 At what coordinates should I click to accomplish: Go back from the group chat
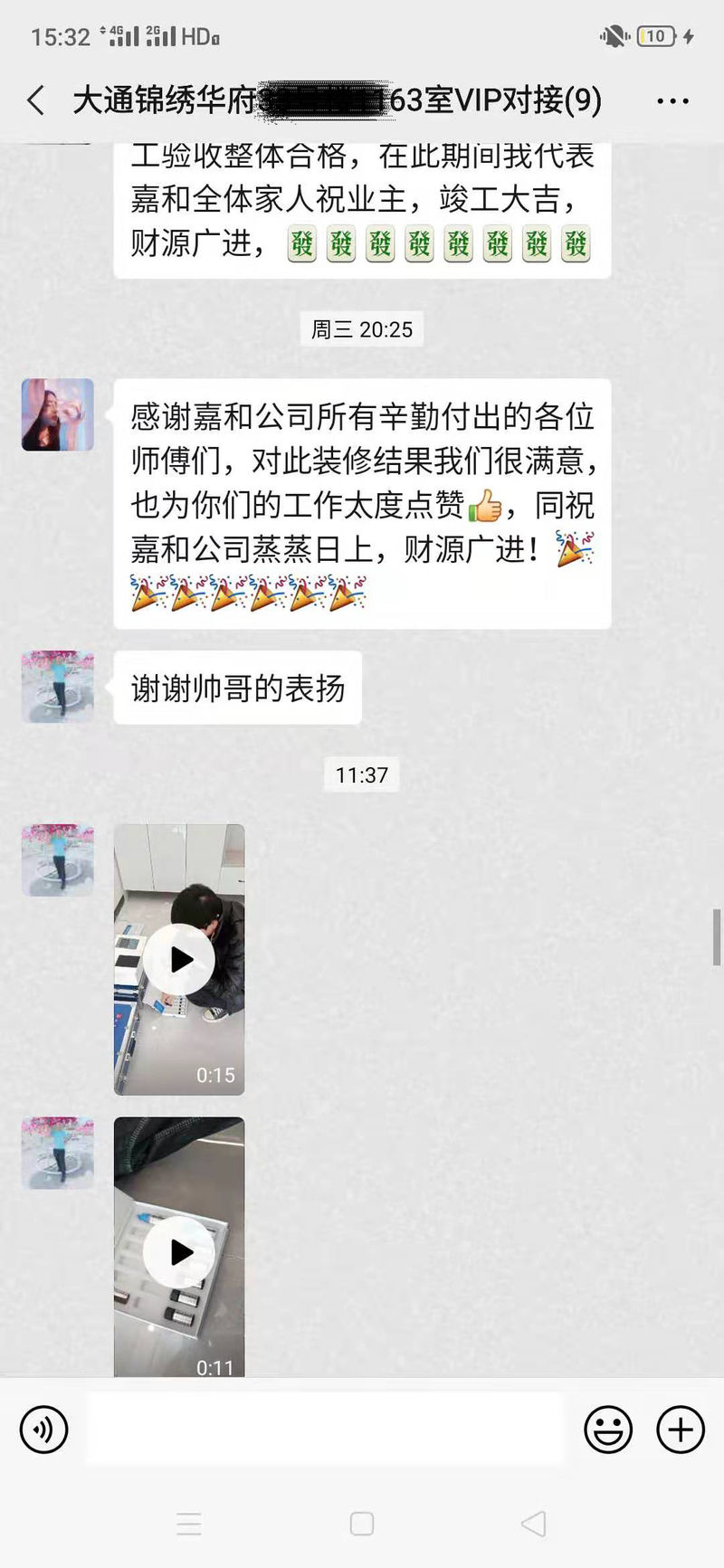36,100
